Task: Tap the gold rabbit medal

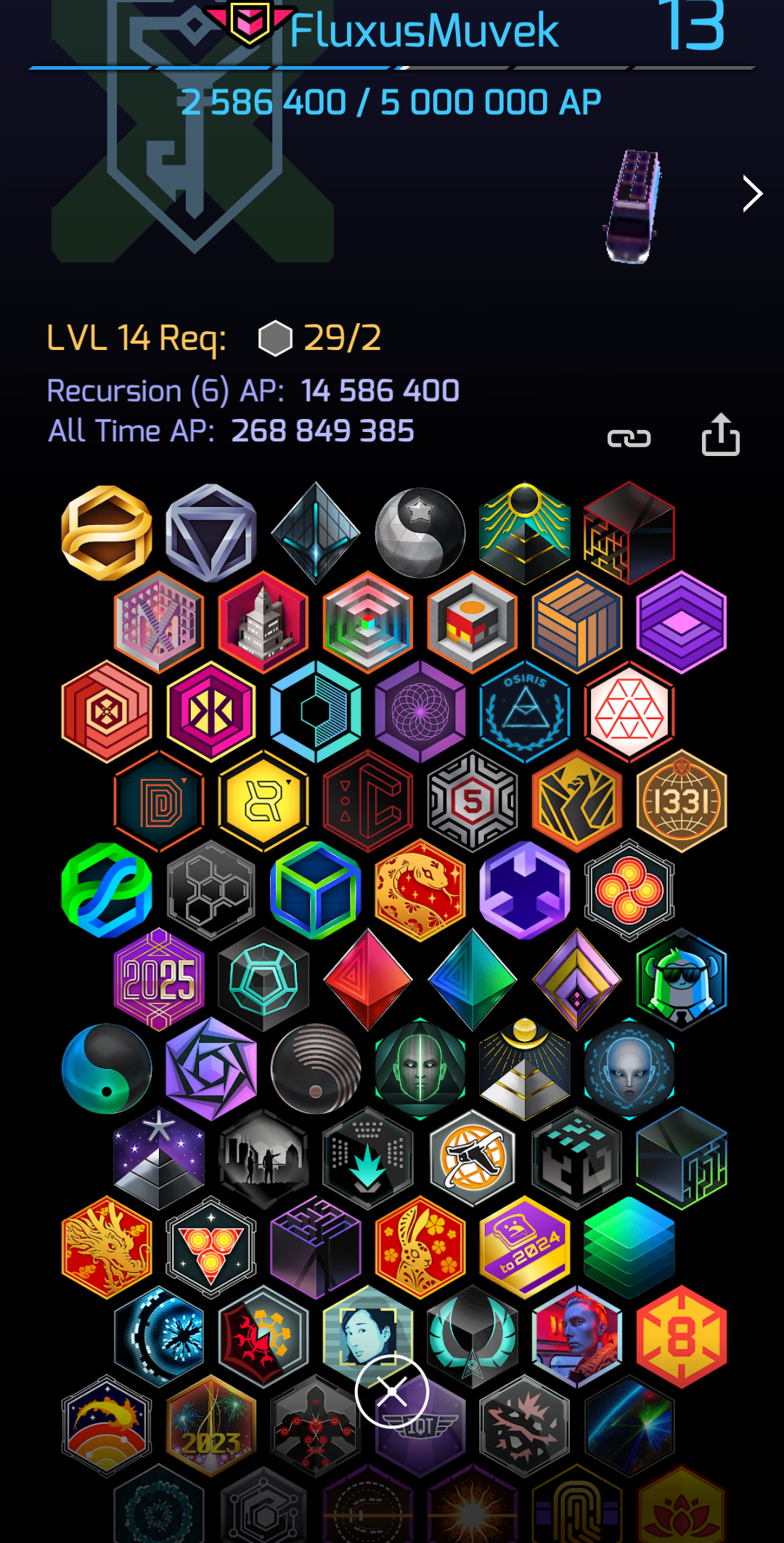Action: coord(420,1247)
